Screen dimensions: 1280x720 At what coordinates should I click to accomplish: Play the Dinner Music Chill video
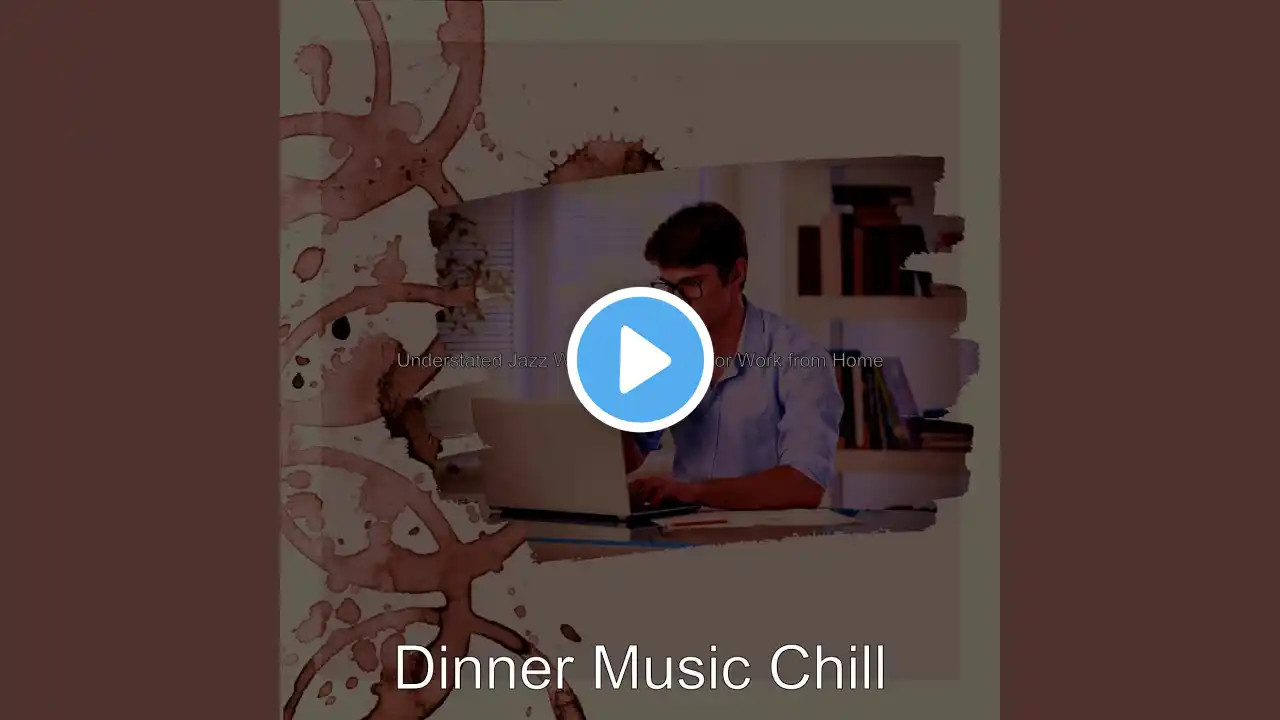coord(640,360)
